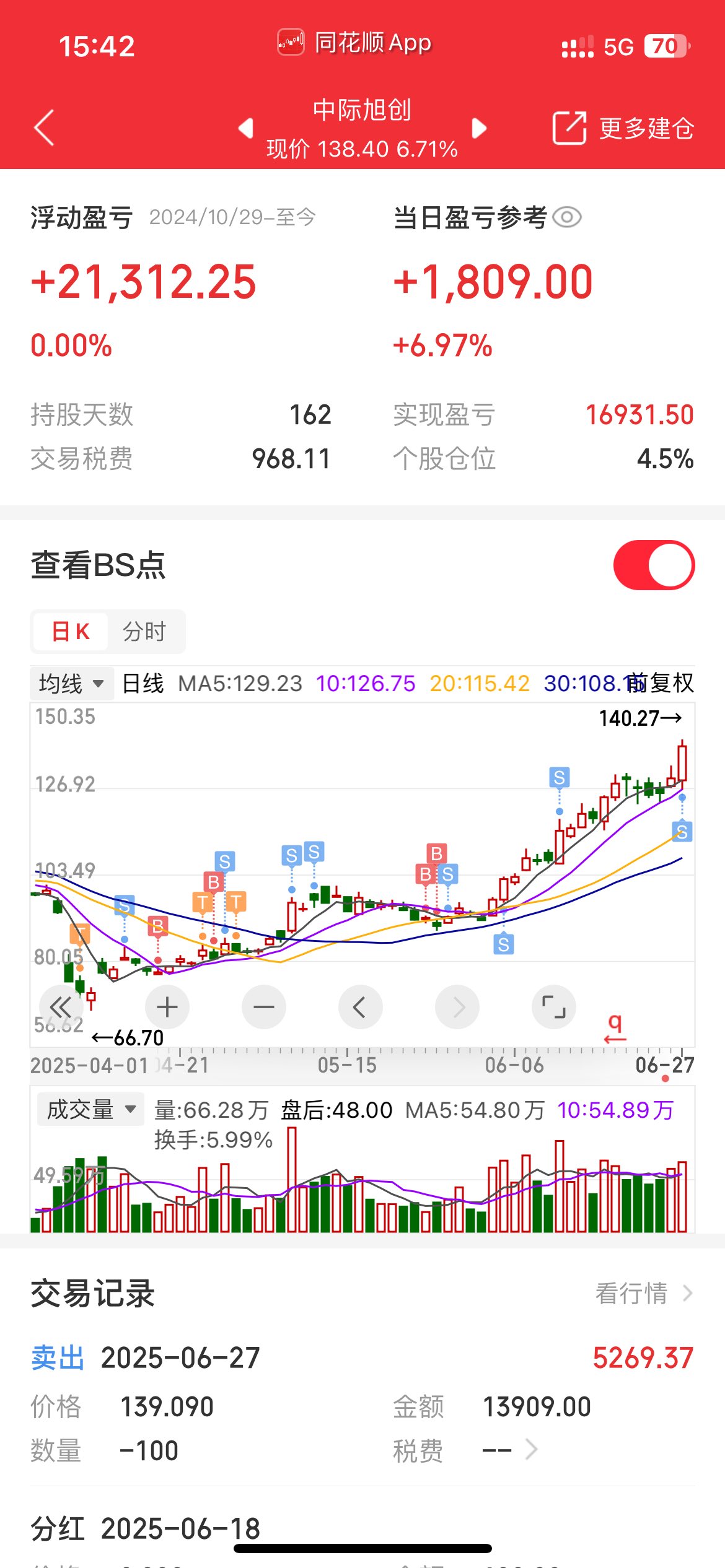This screenshot has height=1568, width=725.
Task: Switch to the 分时 chart tab
Action: 144,632
